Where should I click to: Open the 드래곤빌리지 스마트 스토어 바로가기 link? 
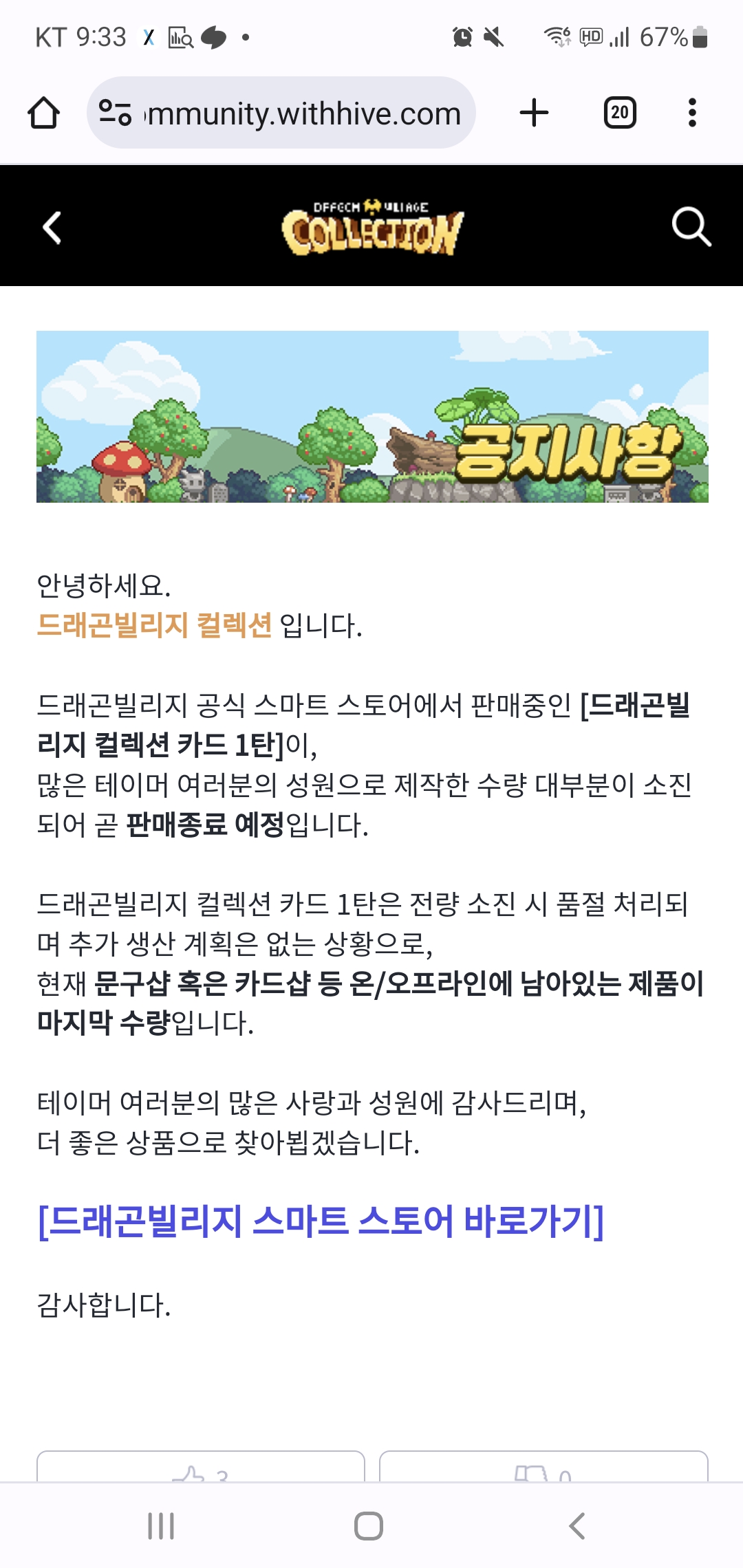click(321, 1222)
